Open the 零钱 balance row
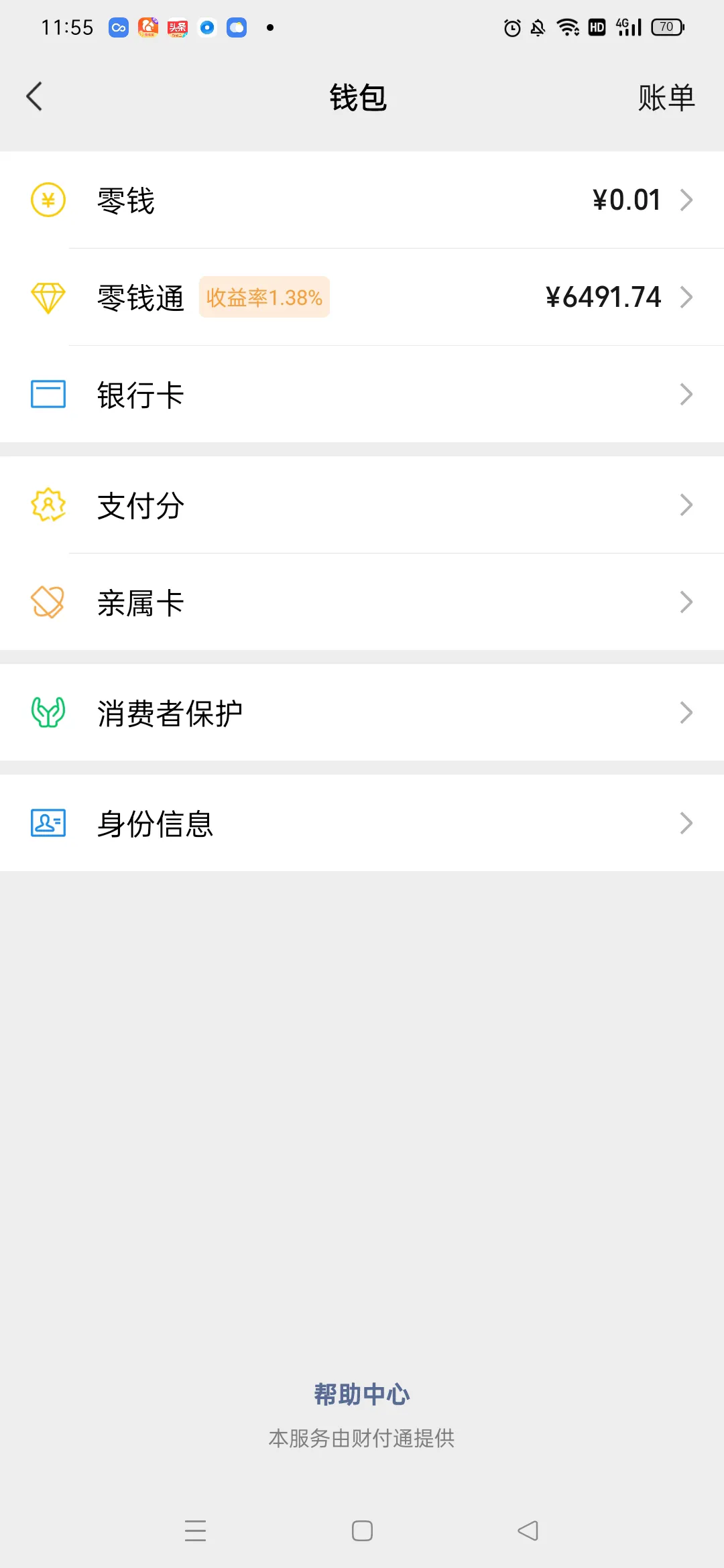The image size is (724, 1568). pos(362,200)
